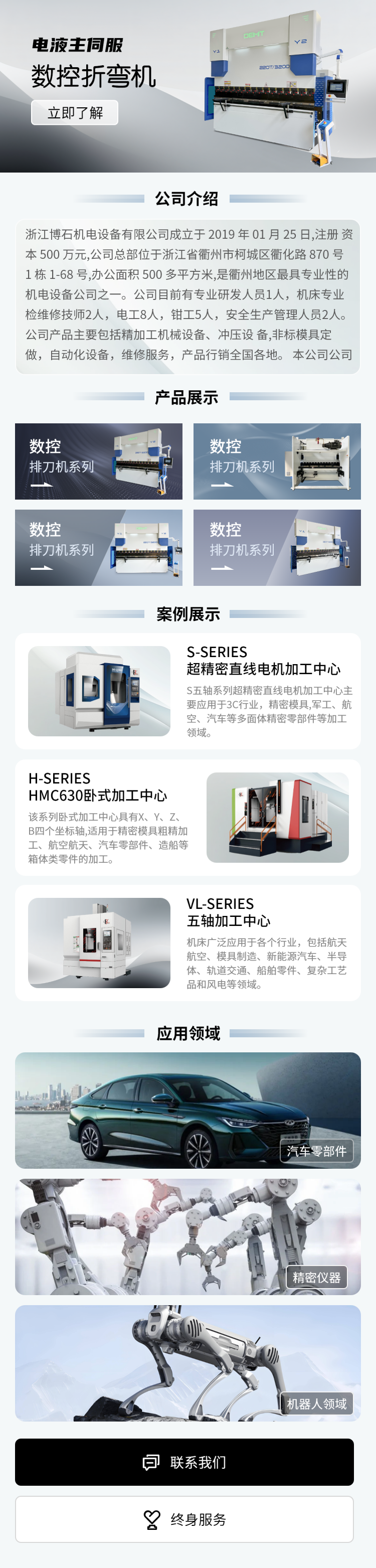Open the S-SERIES 超精密直线电机加工中心 case

[188, 691]
